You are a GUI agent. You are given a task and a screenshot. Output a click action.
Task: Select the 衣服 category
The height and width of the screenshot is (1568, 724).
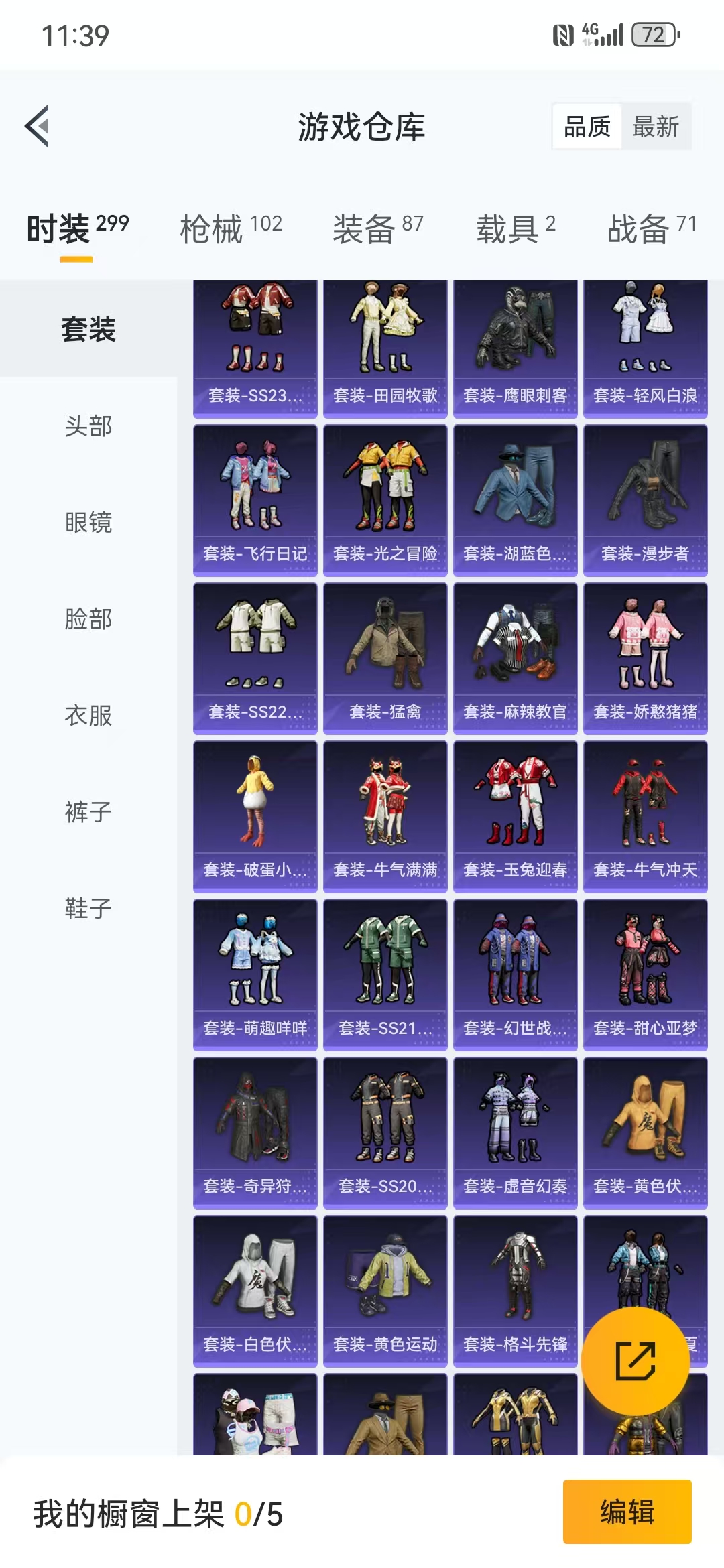[88, 716]
